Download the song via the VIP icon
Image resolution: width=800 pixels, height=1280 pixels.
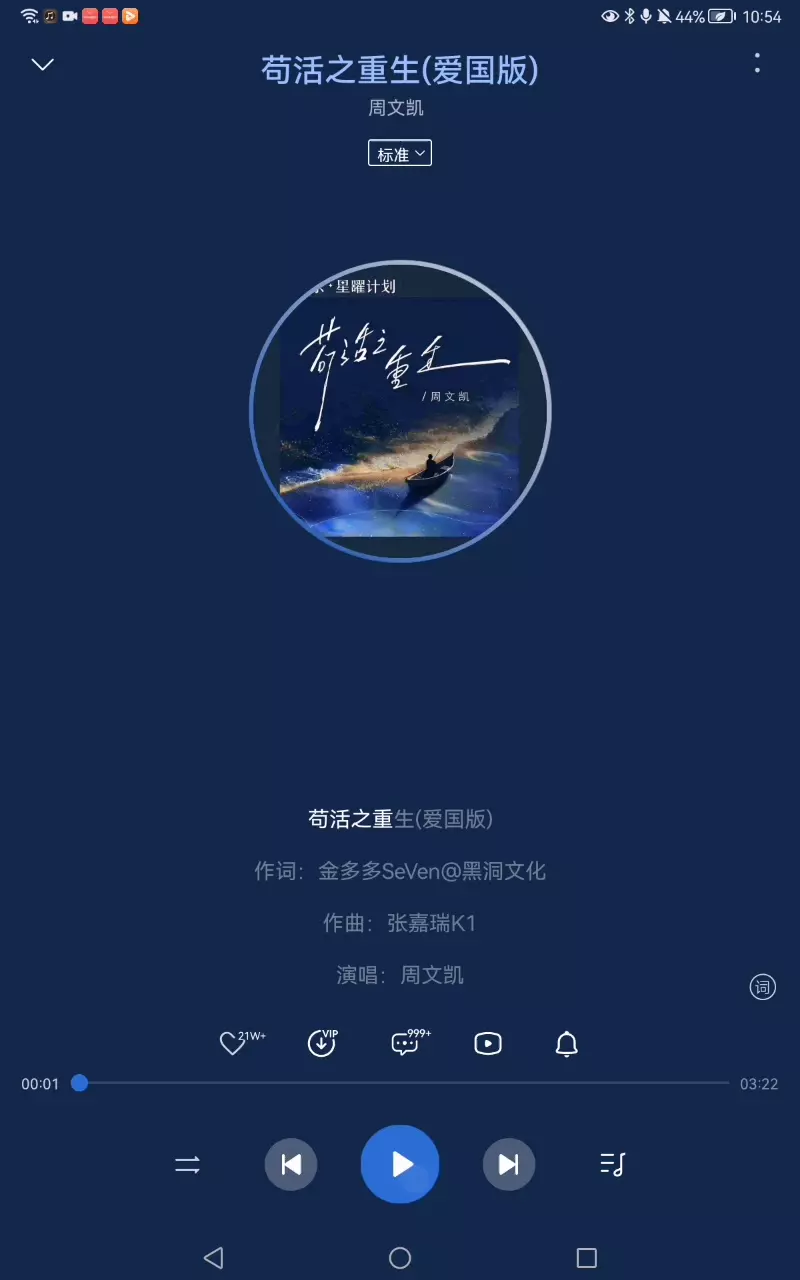click(322, 1043)
